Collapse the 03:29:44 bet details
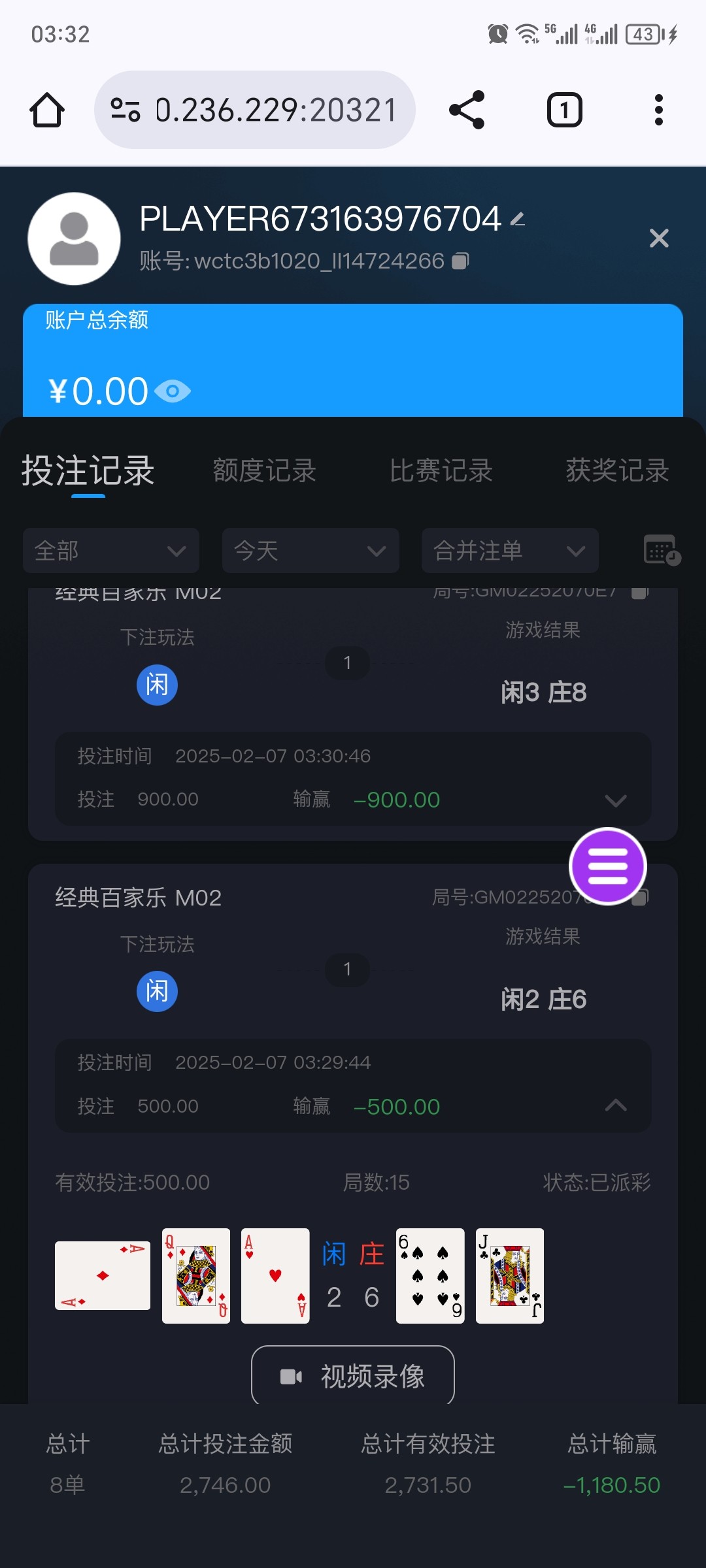Screen dimensions: 706x1568 (x=616, y=1105)
